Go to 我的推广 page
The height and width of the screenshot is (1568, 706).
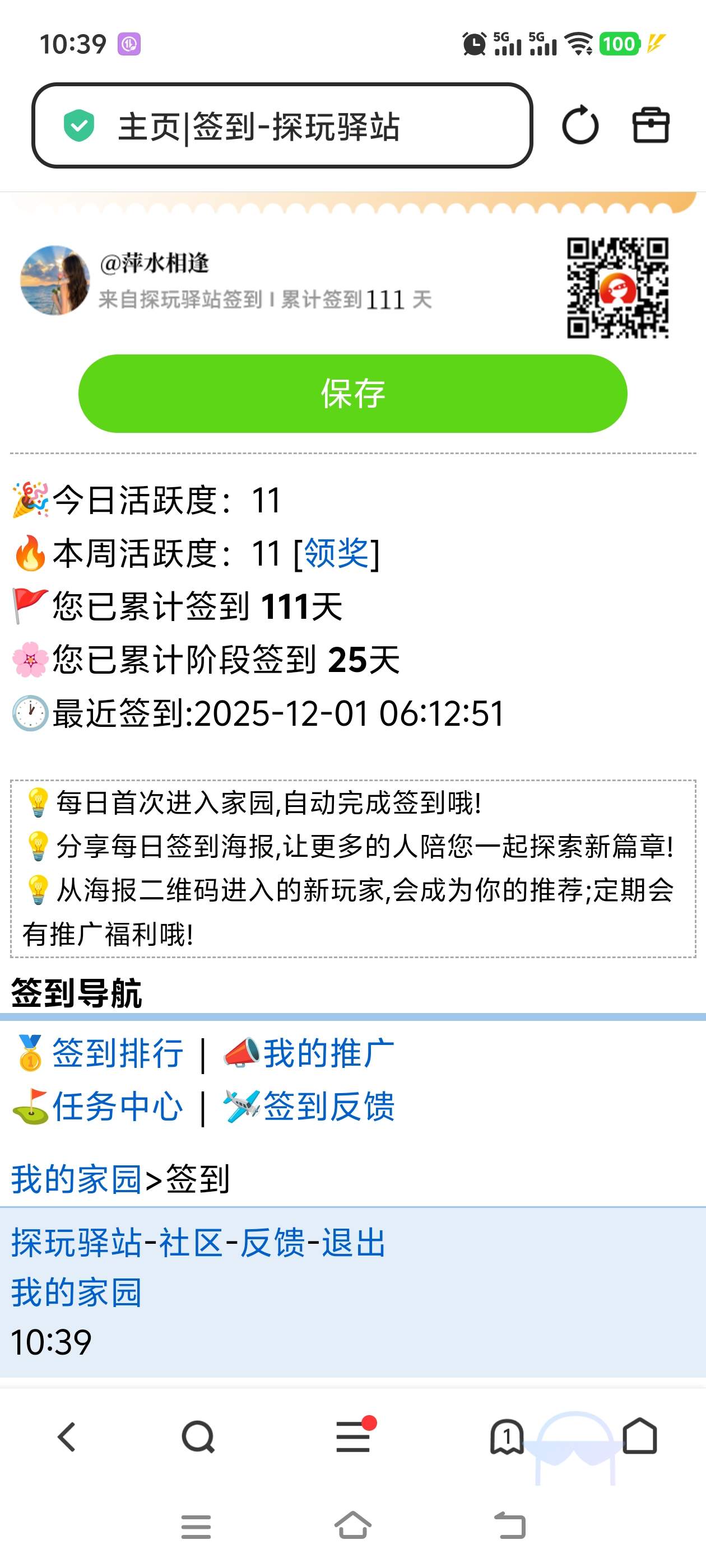click(x=328, y=1054)
